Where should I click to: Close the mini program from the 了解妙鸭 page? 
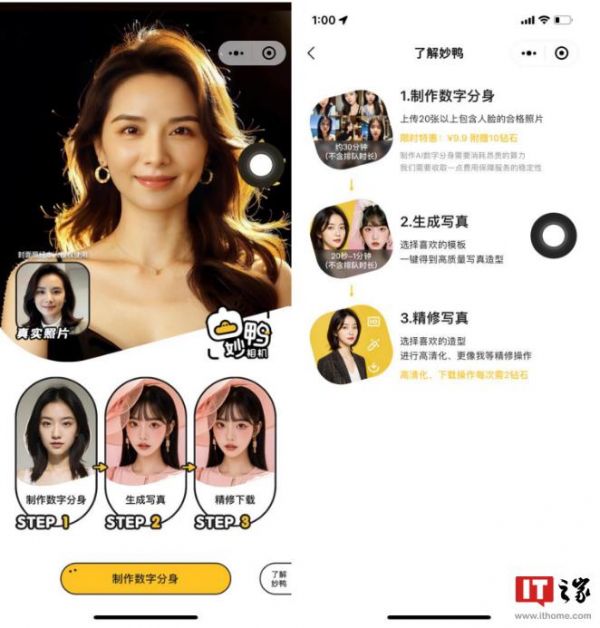pyautogui.click(x=561, y=53)
